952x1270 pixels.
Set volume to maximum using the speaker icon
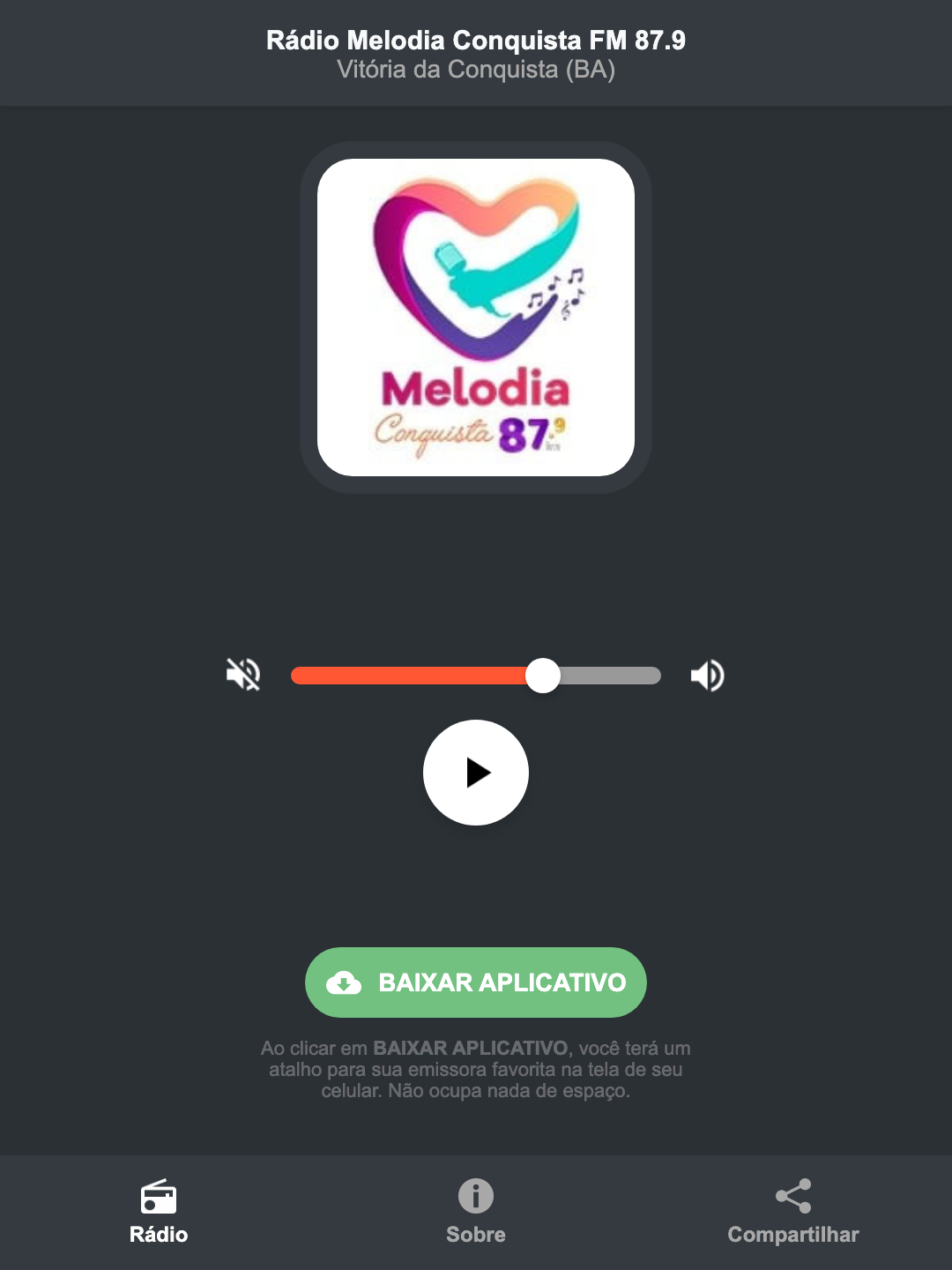tap(707, 675)
